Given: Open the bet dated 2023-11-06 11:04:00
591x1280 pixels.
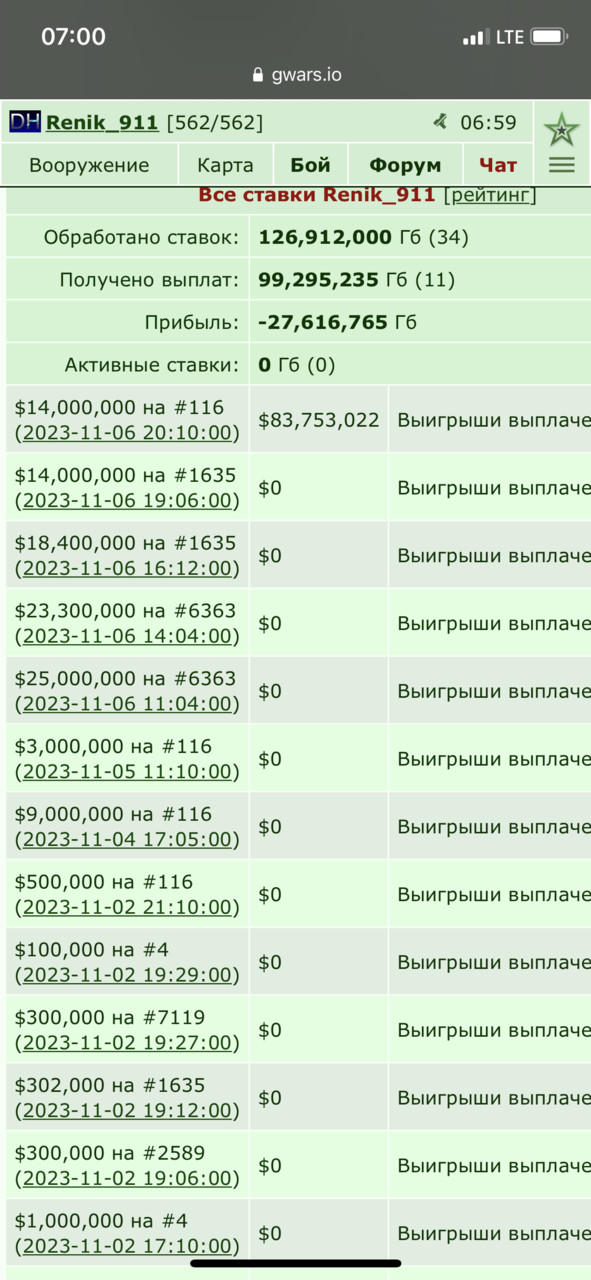Looking at the screenshot, I should point(127,703).
